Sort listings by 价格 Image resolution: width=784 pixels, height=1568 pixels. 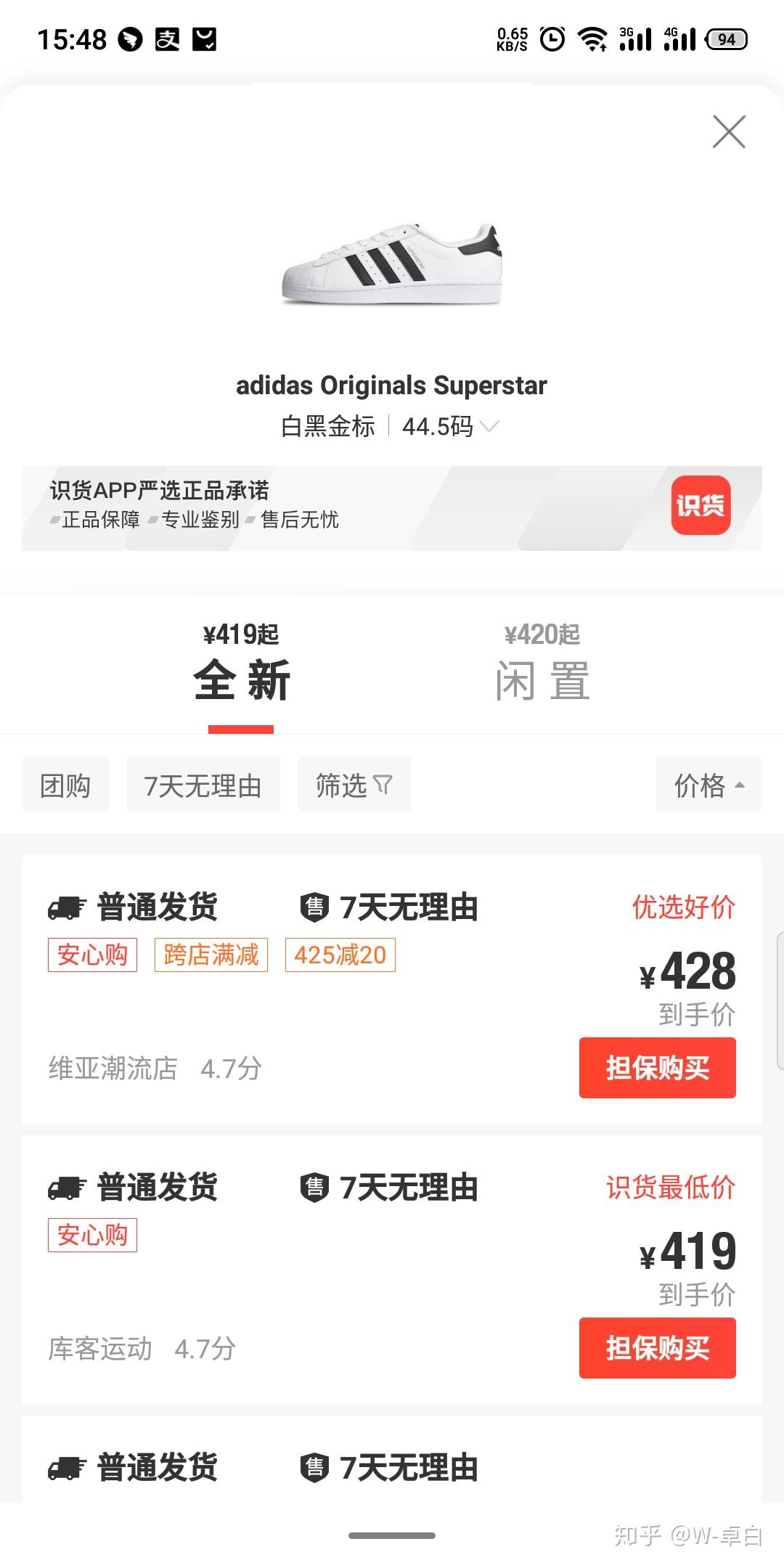[x=708, y=785]
